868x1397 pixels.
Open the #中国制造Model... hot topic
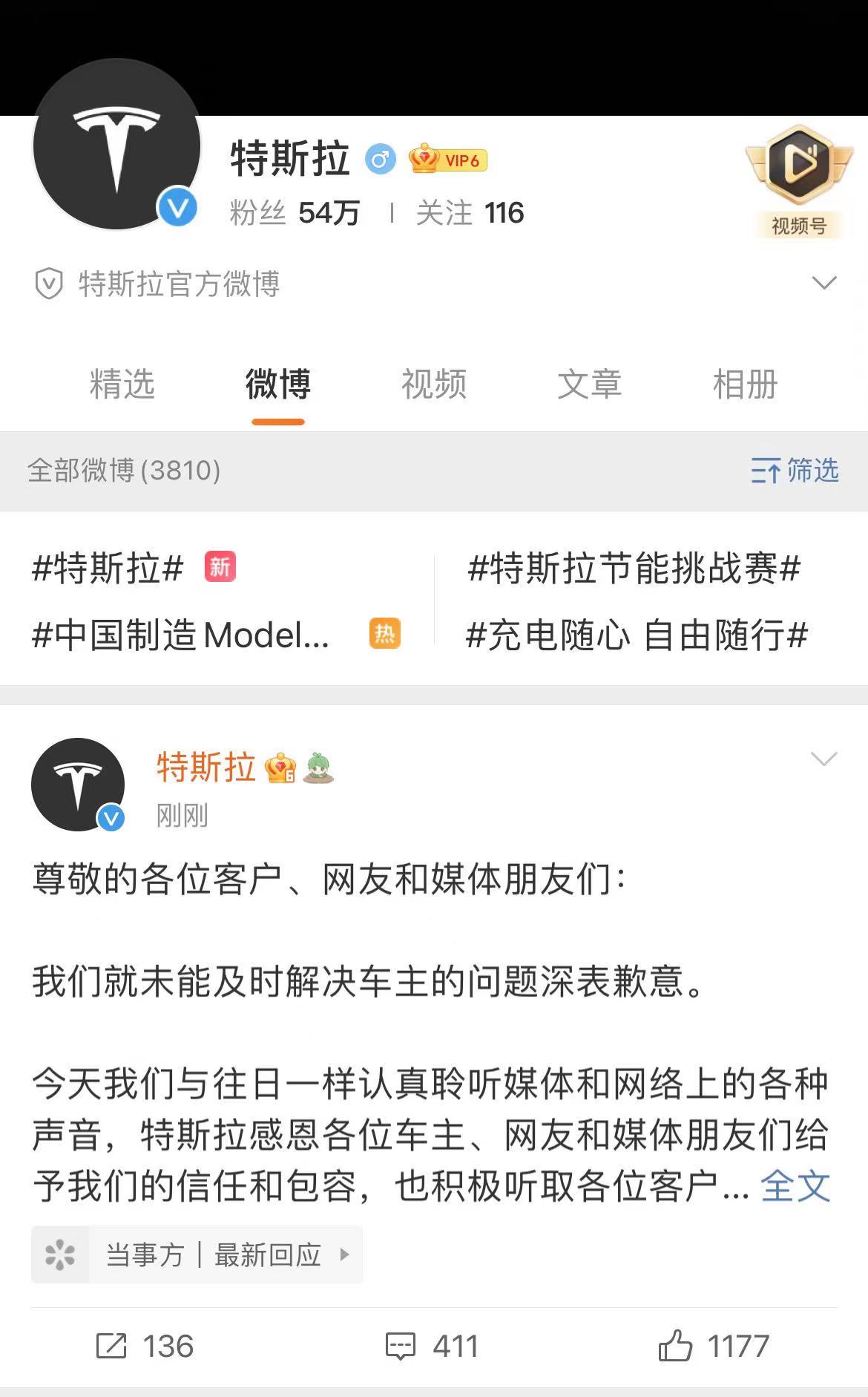(x=181, y=635)
